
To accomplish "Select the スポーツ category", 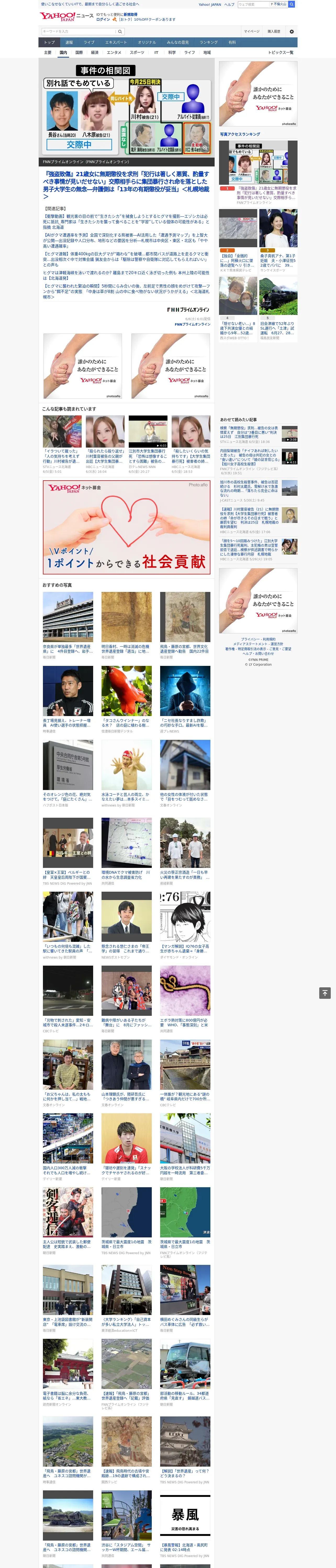I will (x=137, y=52).
